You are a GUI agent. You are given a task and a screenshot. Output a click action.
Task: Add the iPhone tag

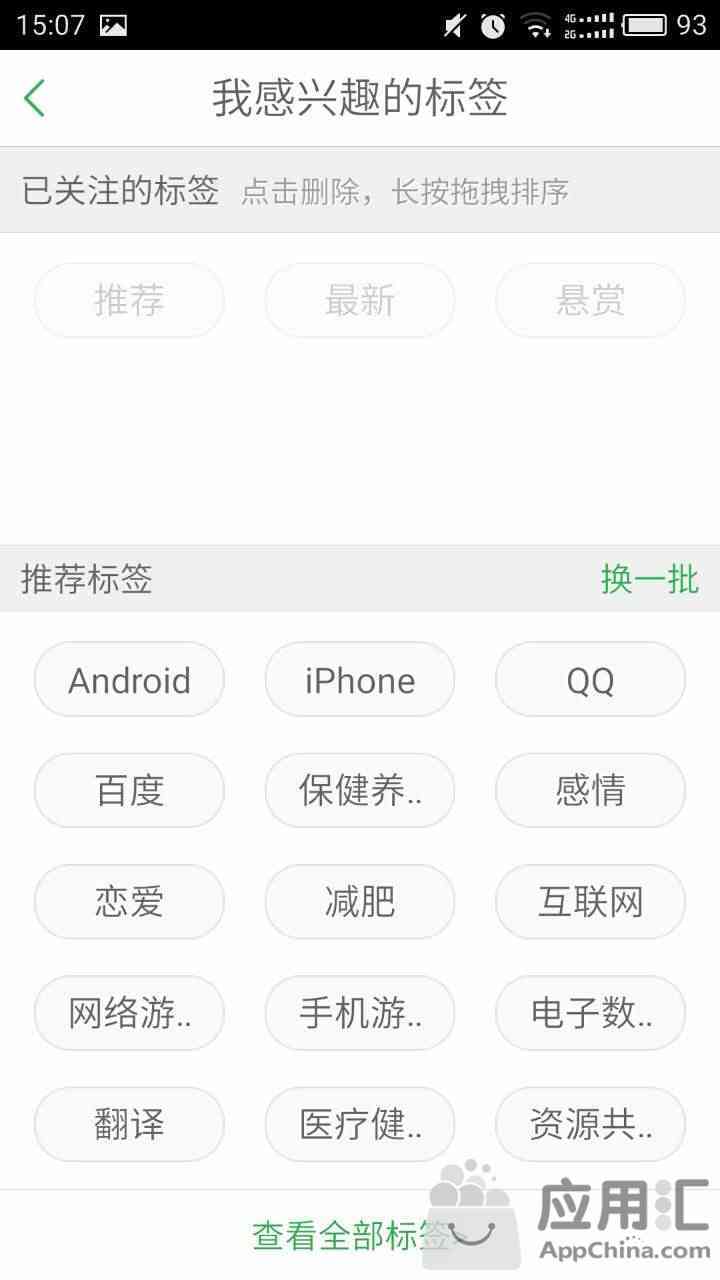tap(360, 680)
